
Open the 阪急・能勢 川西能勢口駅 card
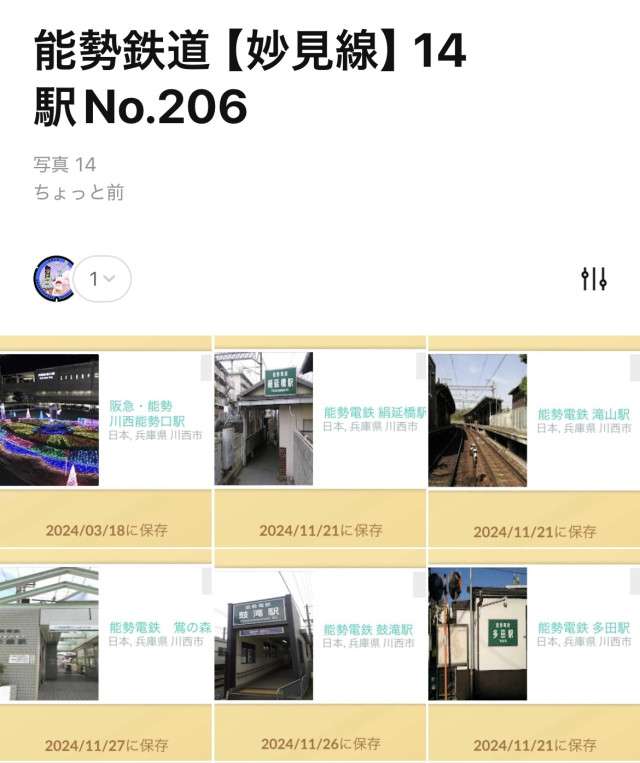coord(105,420)
